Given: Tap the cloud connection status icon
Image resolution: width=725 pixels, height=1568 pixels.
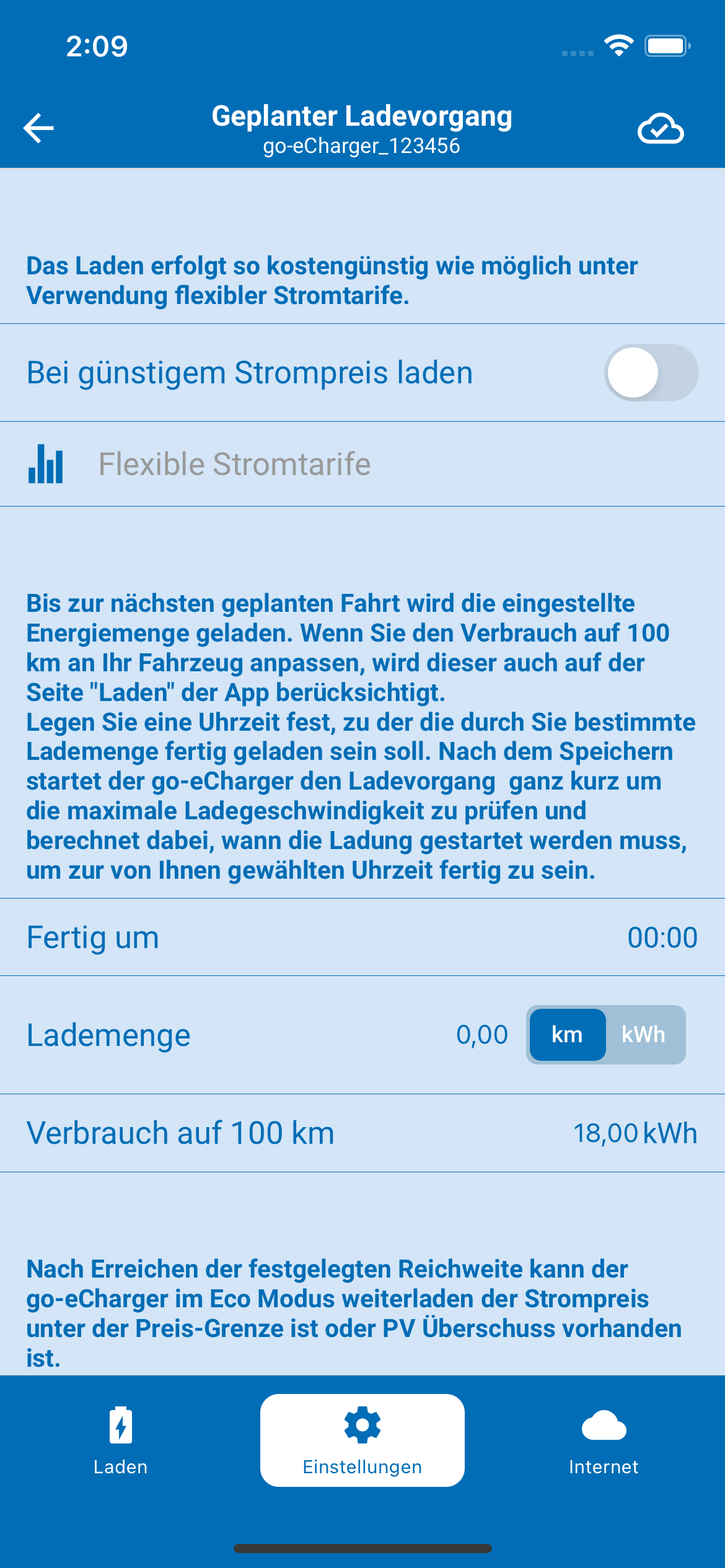Looking at the screenshot, I should [661, 129].
